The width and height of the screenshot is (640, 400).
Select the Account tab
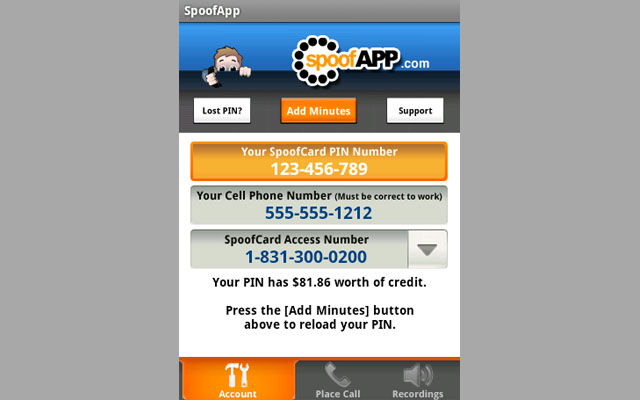pyautogui.click(x=238, y=381)
